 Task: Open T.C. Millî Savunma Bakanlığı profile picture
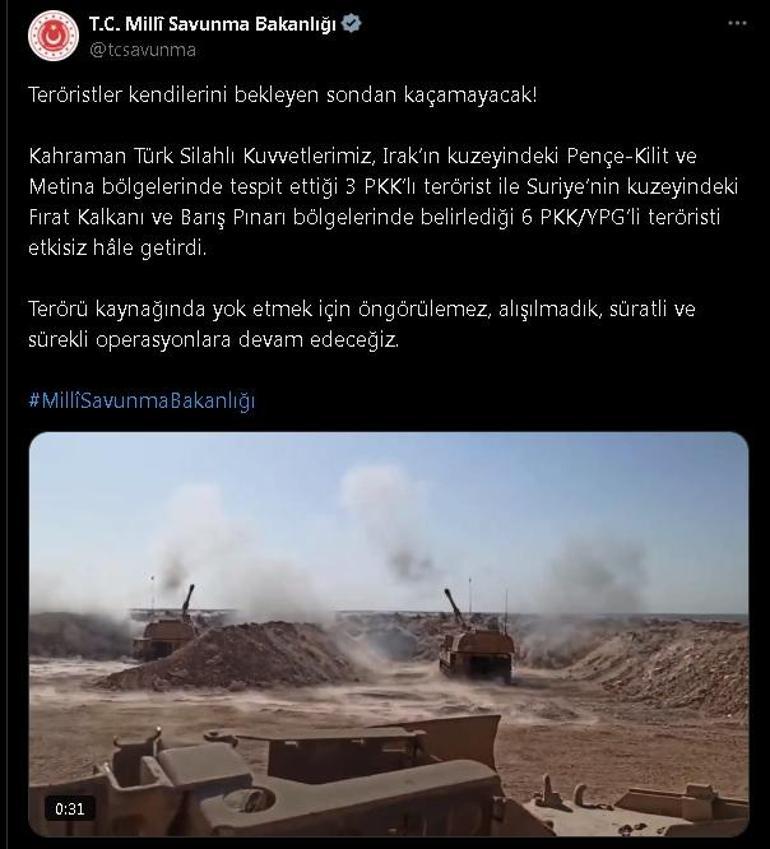[53, 36]
